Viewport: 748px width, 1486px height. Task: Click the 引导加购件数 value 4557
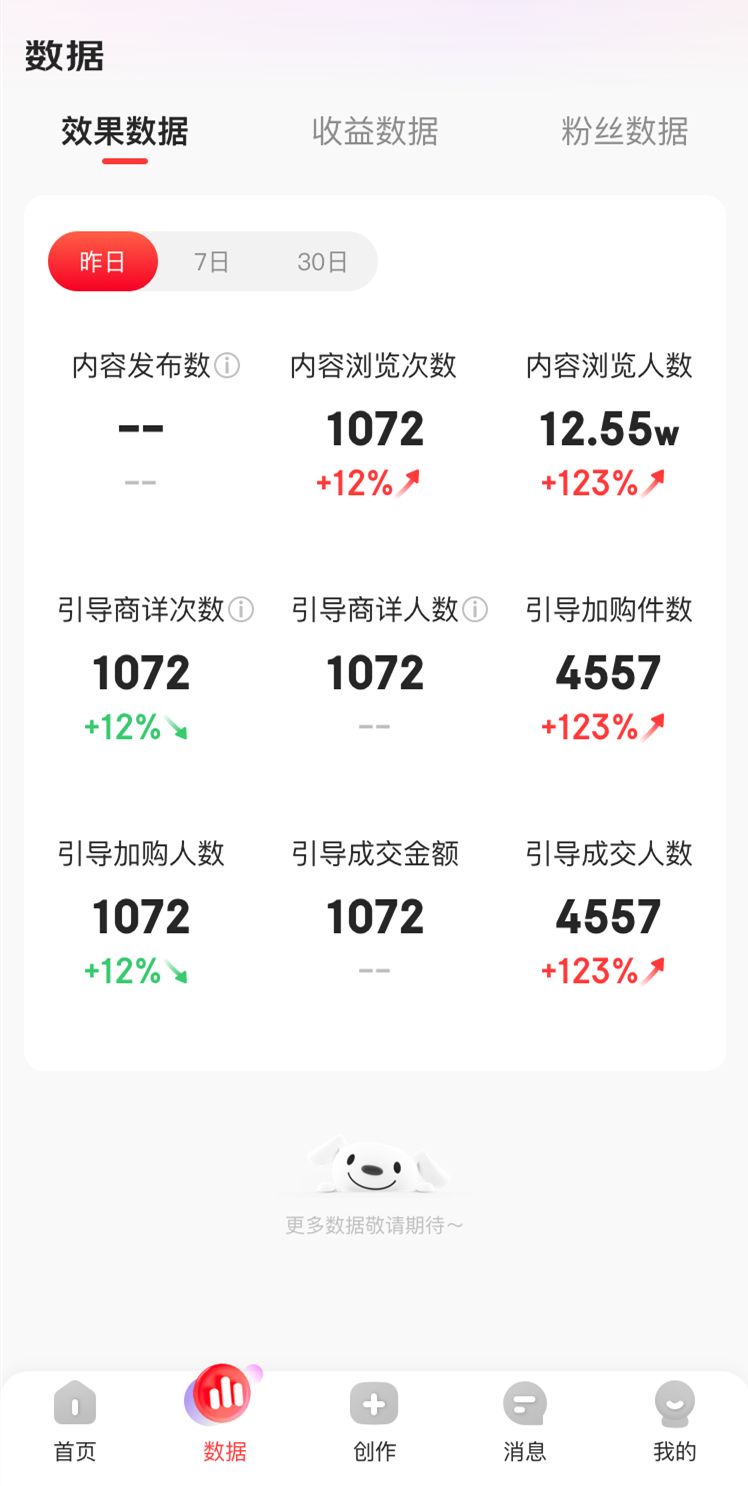pyautogui.click(x=607, y=672)
